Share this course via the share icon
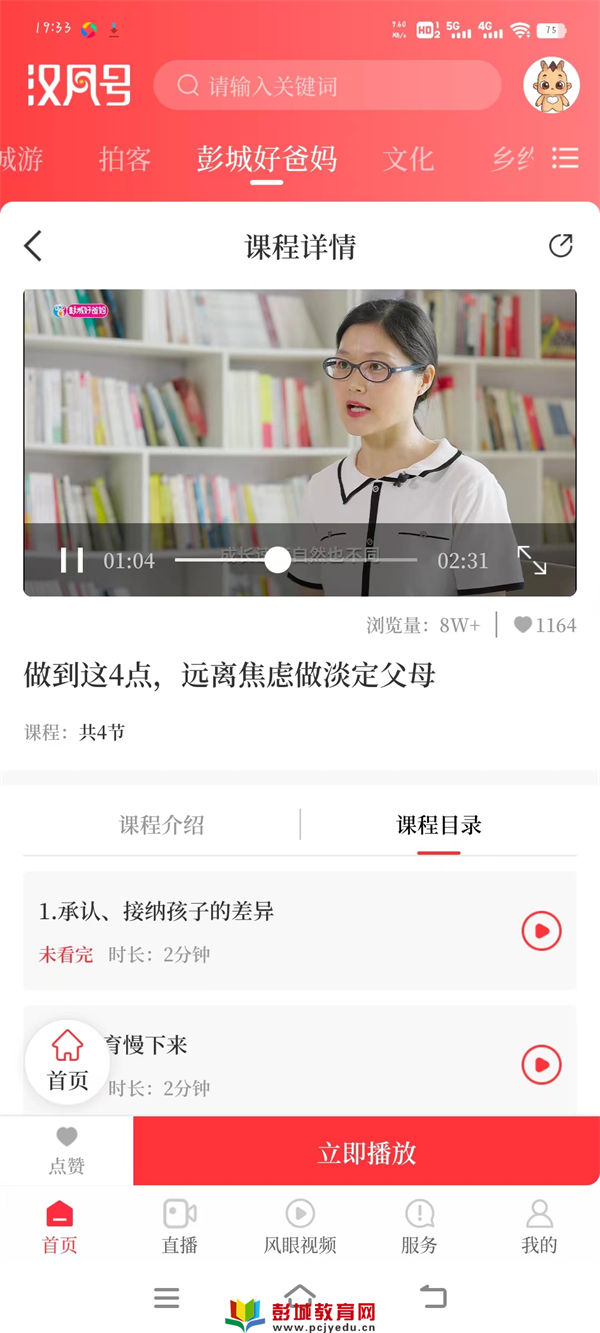Image resolution: width=600 pixels, height=1333 pixels. 561,246
